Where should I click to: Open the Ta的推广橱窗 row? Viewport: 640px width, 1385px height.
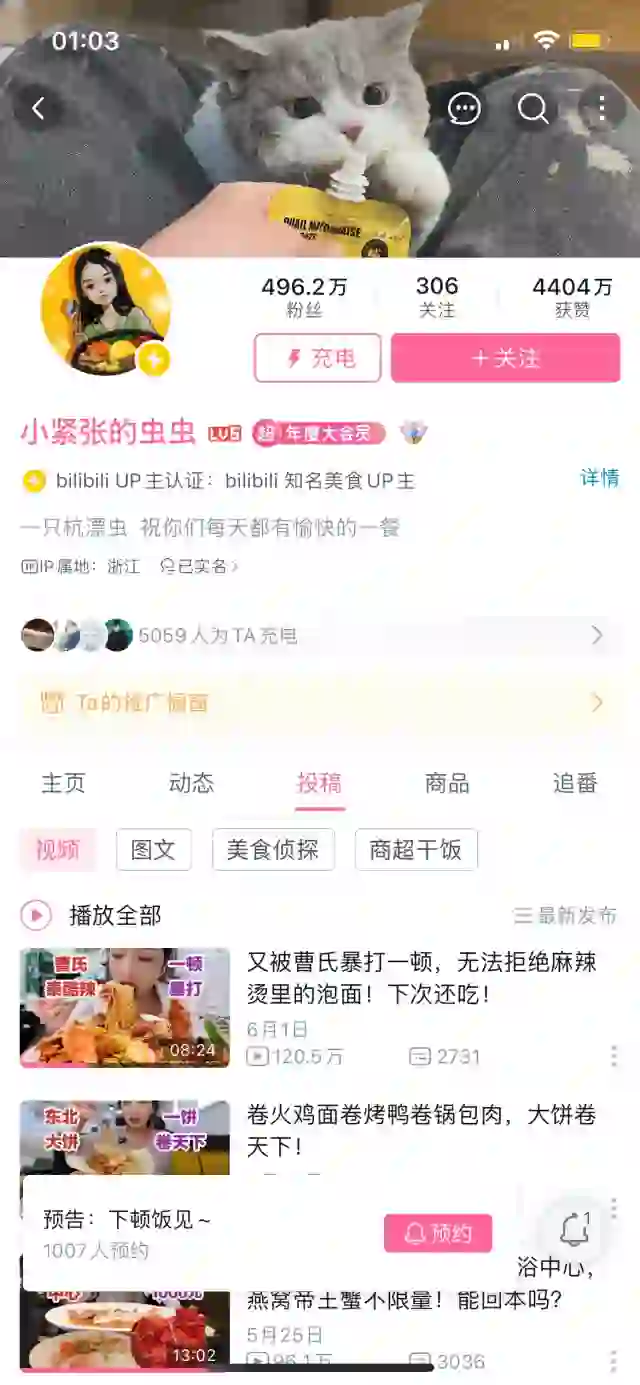[320, 703]
